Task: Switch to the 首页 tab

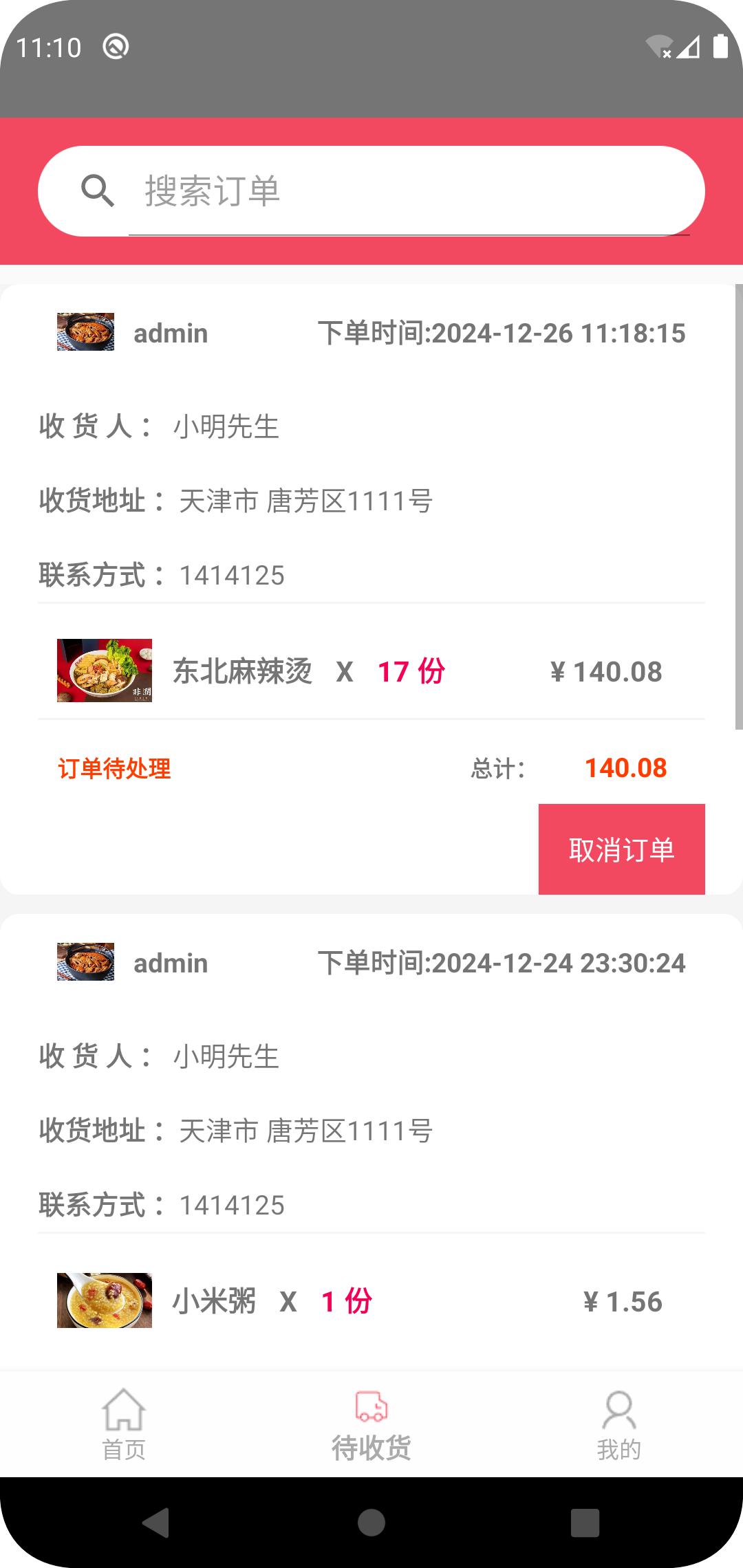Action: pyautogui.click(x=124, y=1424)
